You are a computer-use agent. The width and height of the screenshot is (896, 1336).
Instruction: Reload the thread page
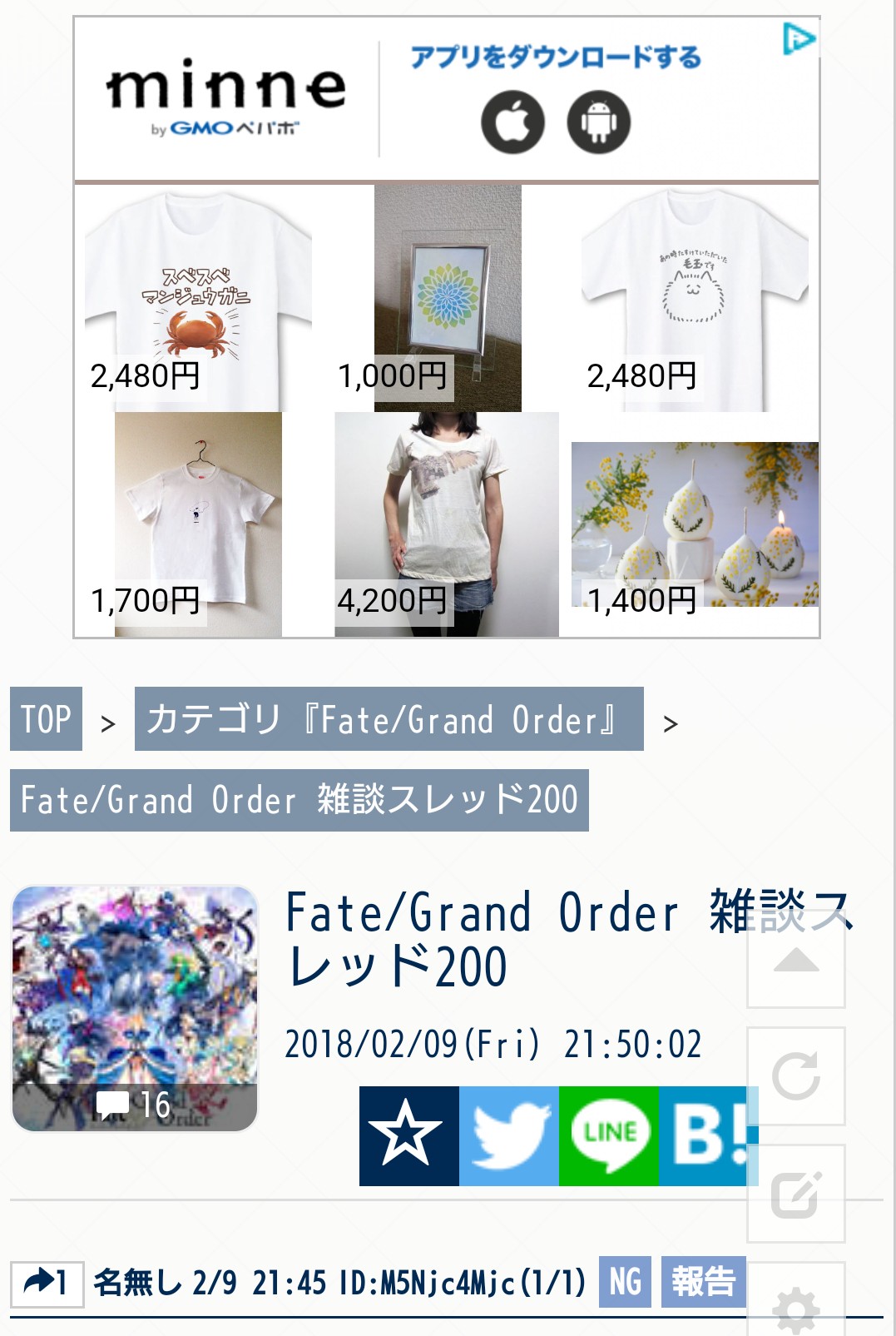click(796, 1076)
